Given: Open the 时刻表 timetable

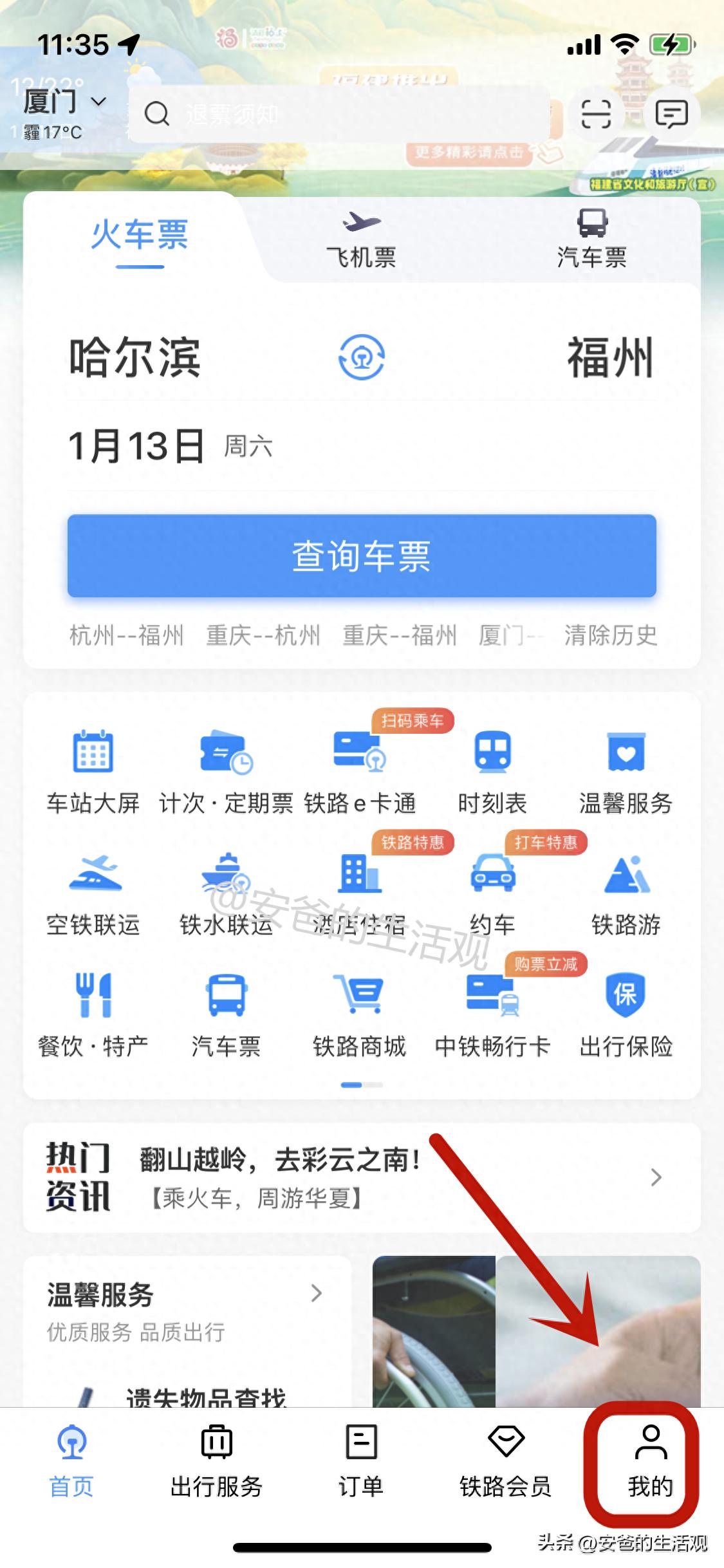Looking at the screenshot, I should (x=492, y=770).
